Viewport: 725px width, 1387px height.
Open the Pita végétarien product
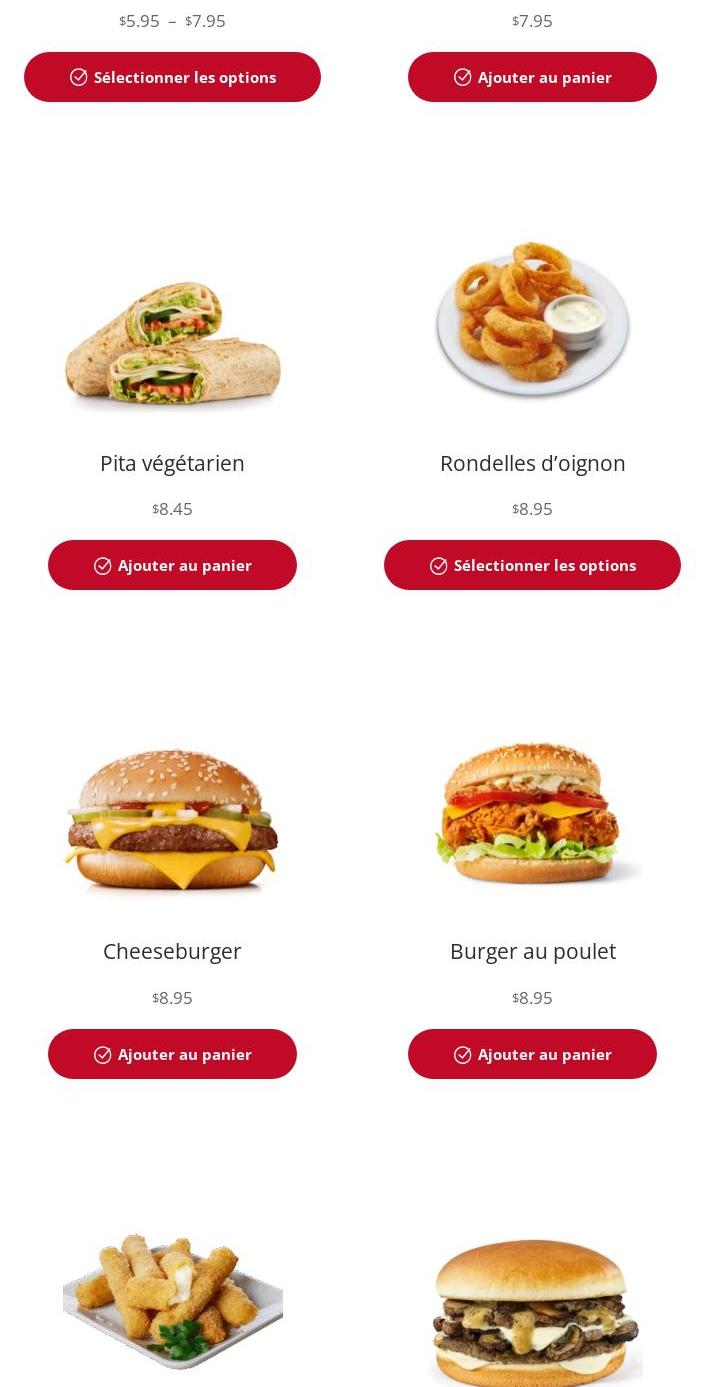172,463
